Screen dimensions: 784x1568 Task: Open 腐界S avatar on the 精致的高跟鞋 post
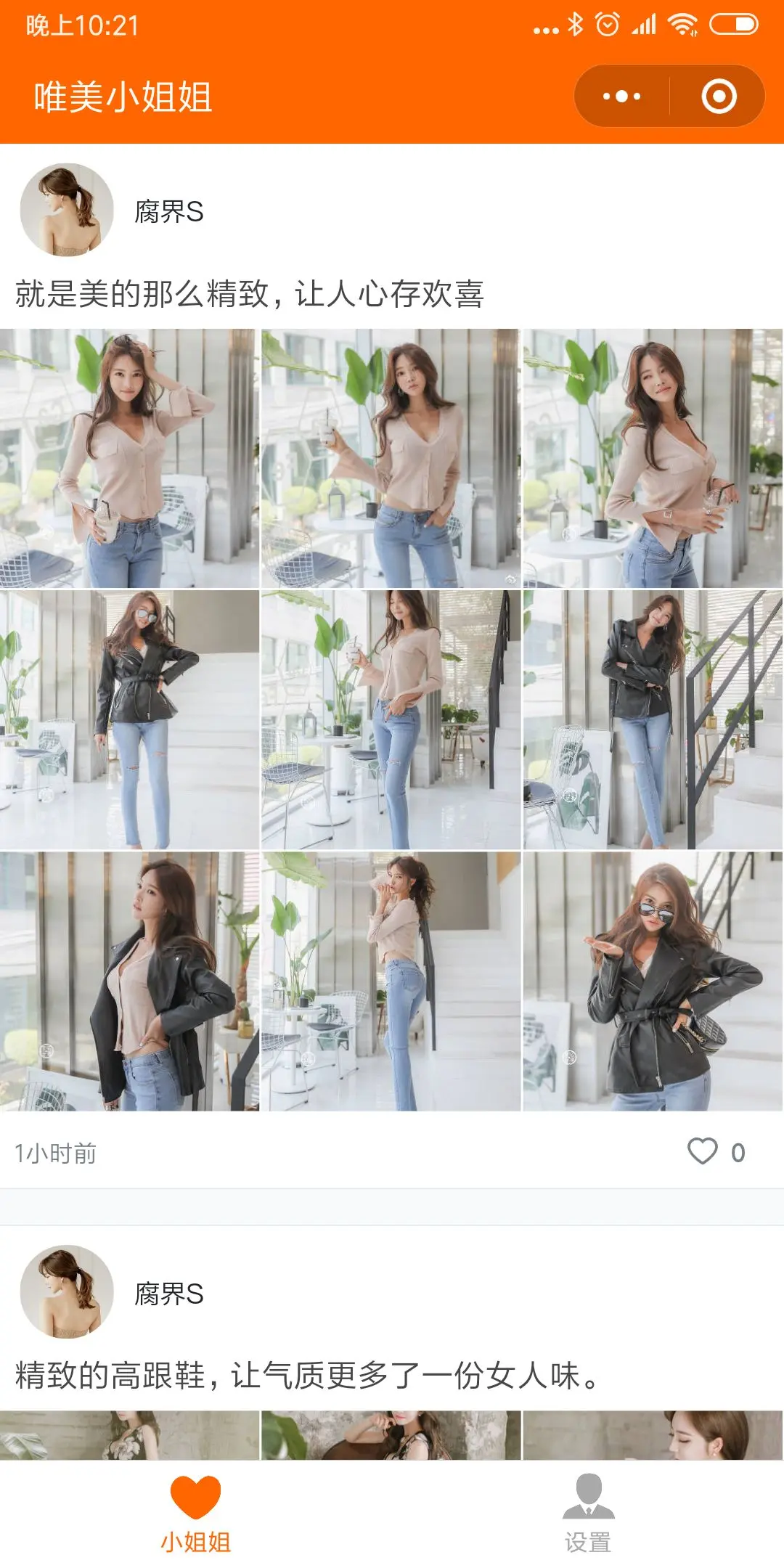[x=67, y=1292]
